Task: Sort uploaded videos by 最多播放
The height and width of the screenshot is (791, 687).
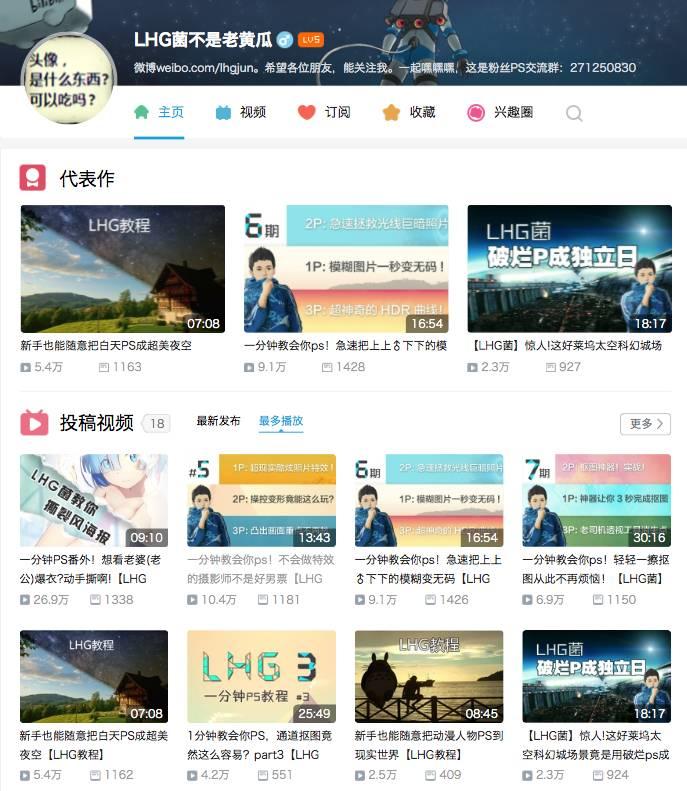Action: pyautogui.click(x=281, y=421)
